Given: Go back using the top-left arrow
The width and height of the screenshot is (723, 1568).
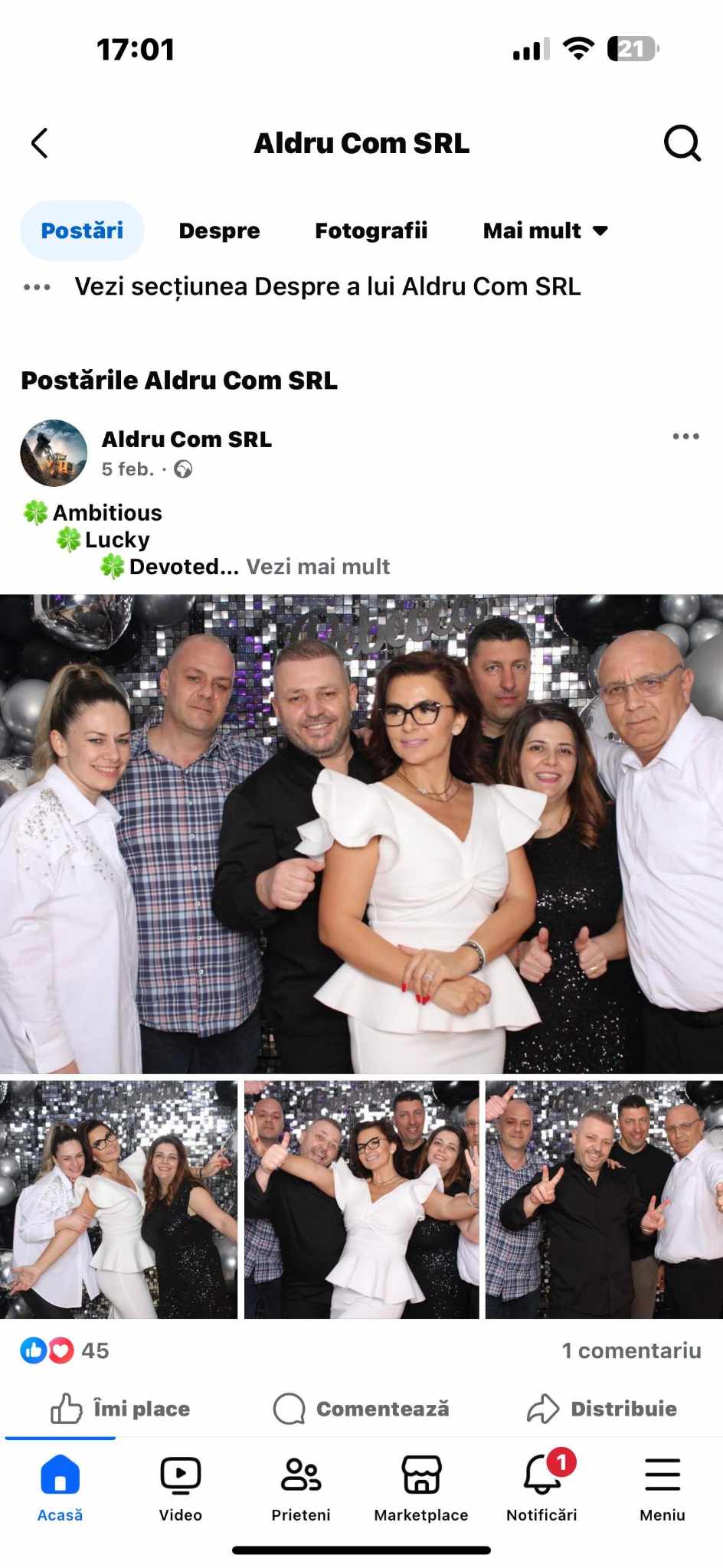Looking at the screenshot, I should point(40,143).
